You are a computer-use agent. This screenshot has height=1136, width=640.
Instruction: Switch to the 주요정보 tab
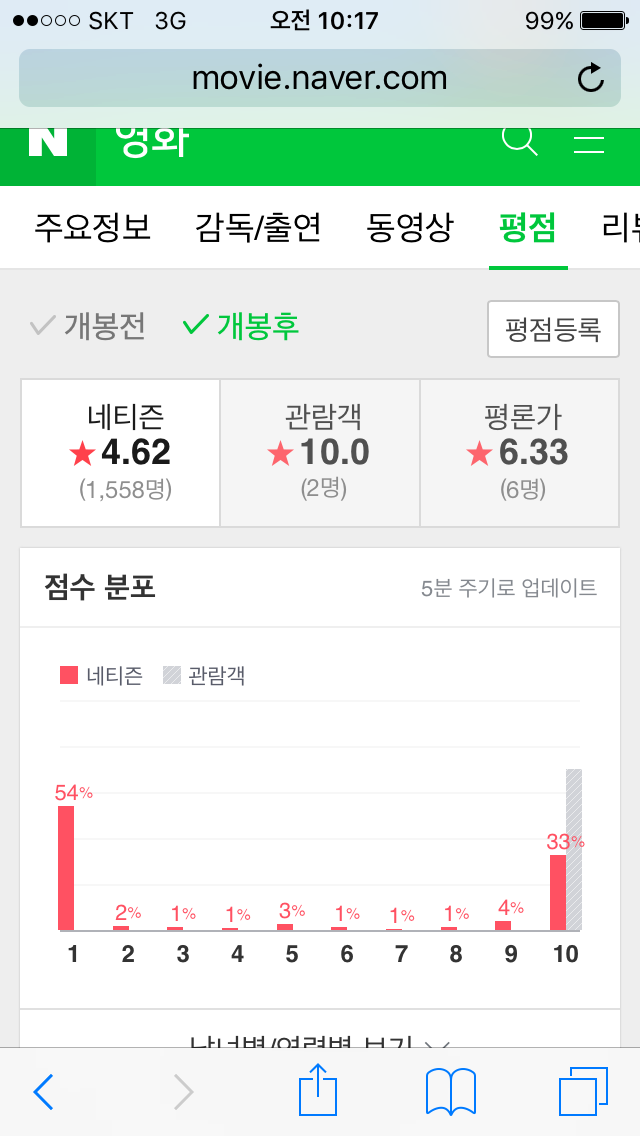[x=92, y=228]
